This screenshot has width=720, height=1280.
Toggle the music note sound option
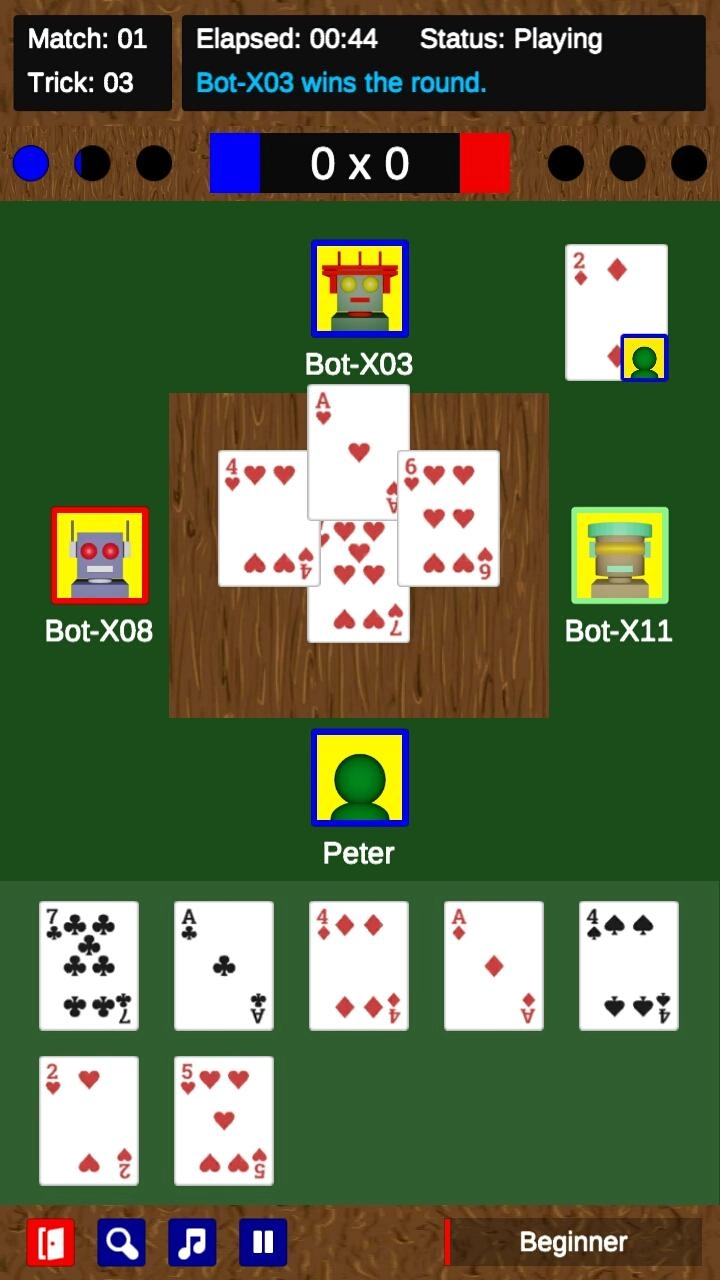coord(193,1242)
